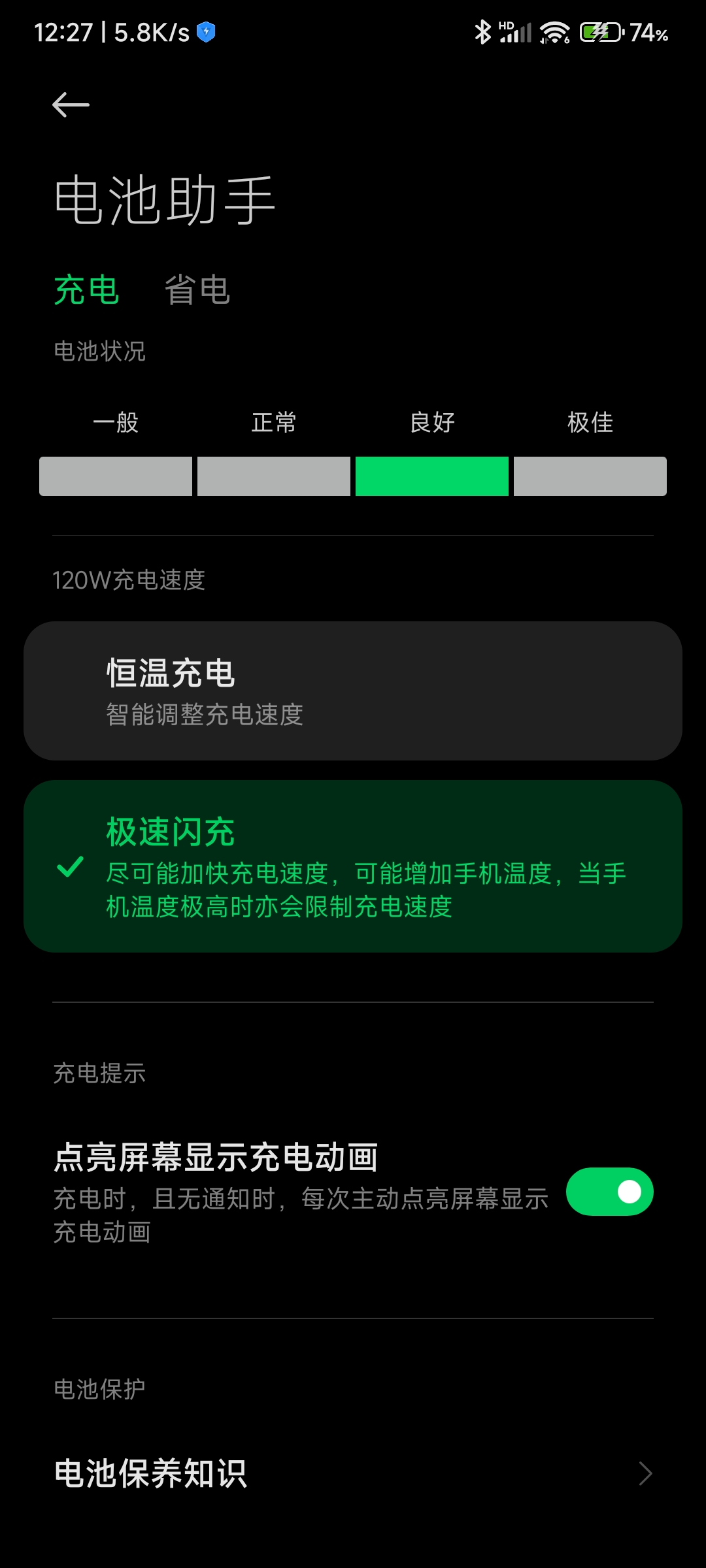
Task: Switch to the 省电 tab
Action: click(x=197, y=290)
